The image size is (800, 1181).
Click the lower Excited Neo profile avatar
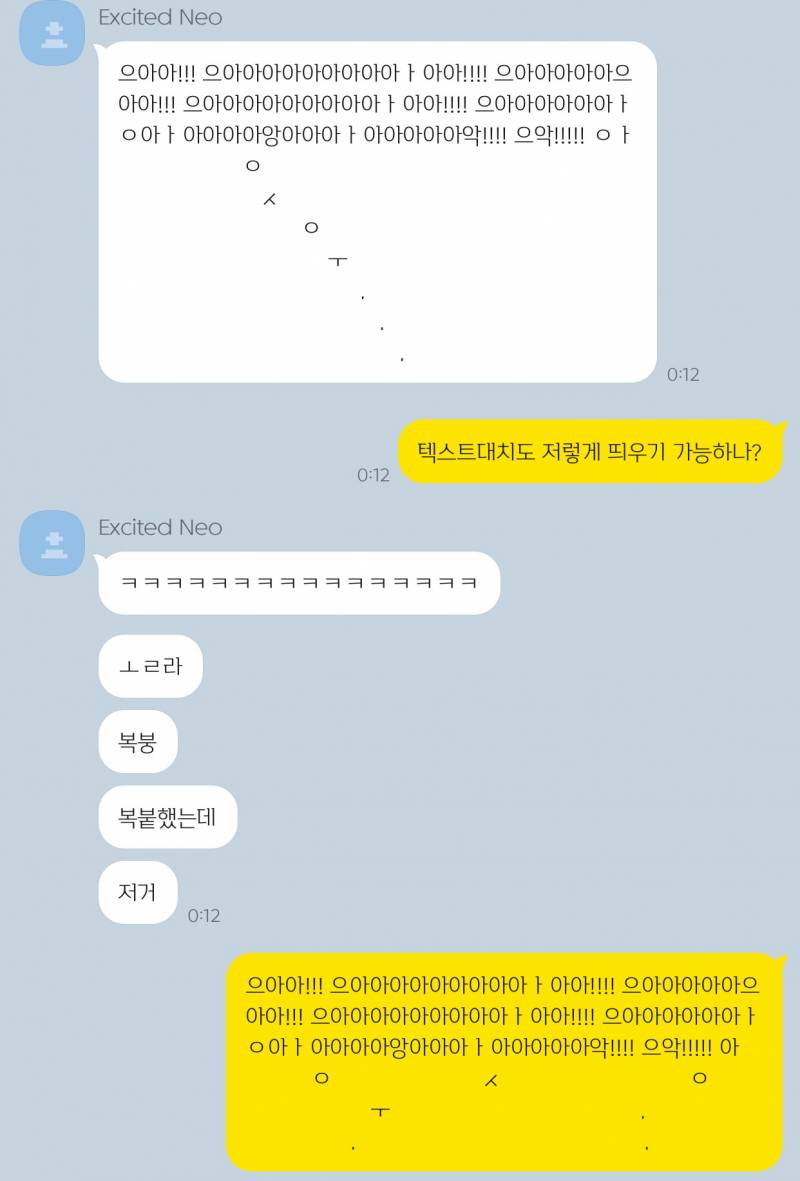(x=50, y=543)
